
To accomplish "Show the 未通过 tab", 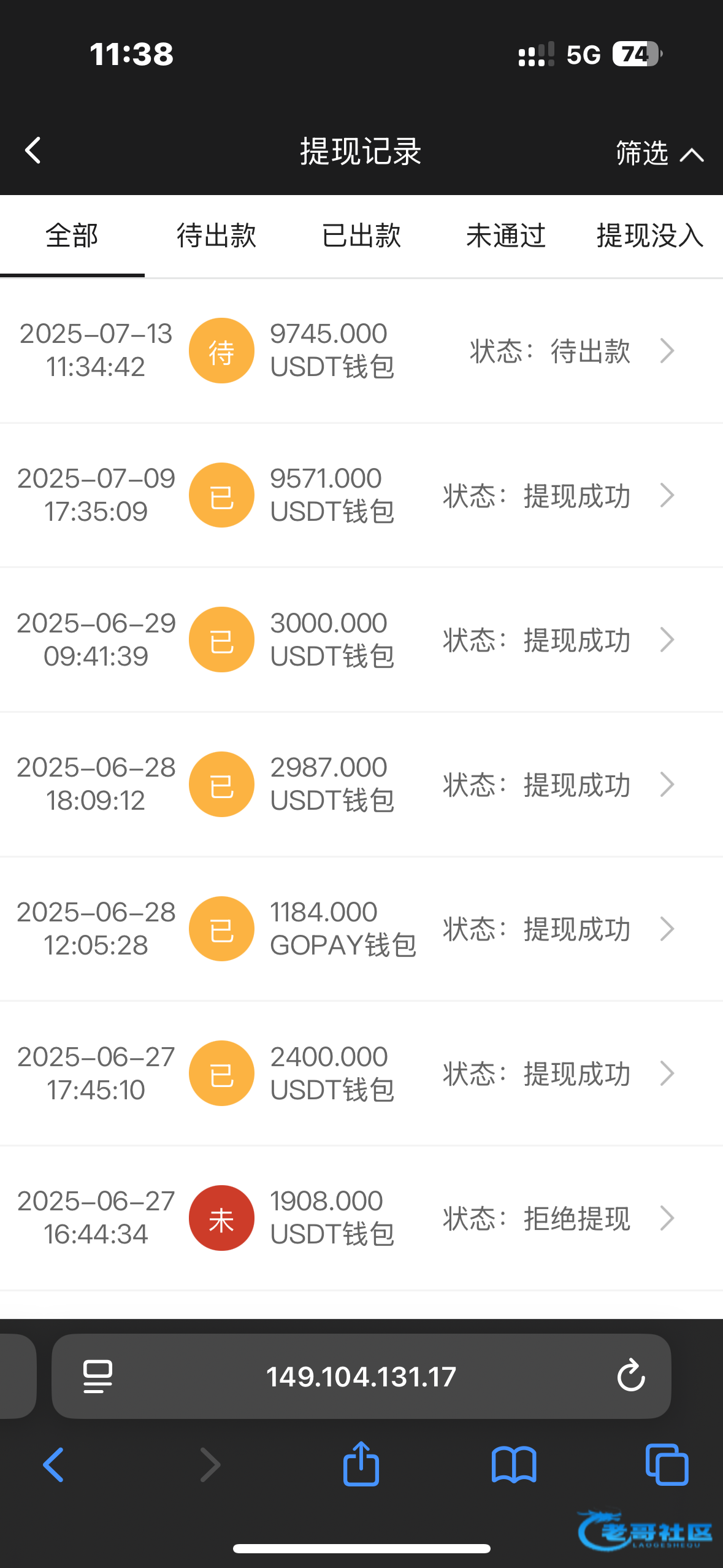I will (506, 236).
